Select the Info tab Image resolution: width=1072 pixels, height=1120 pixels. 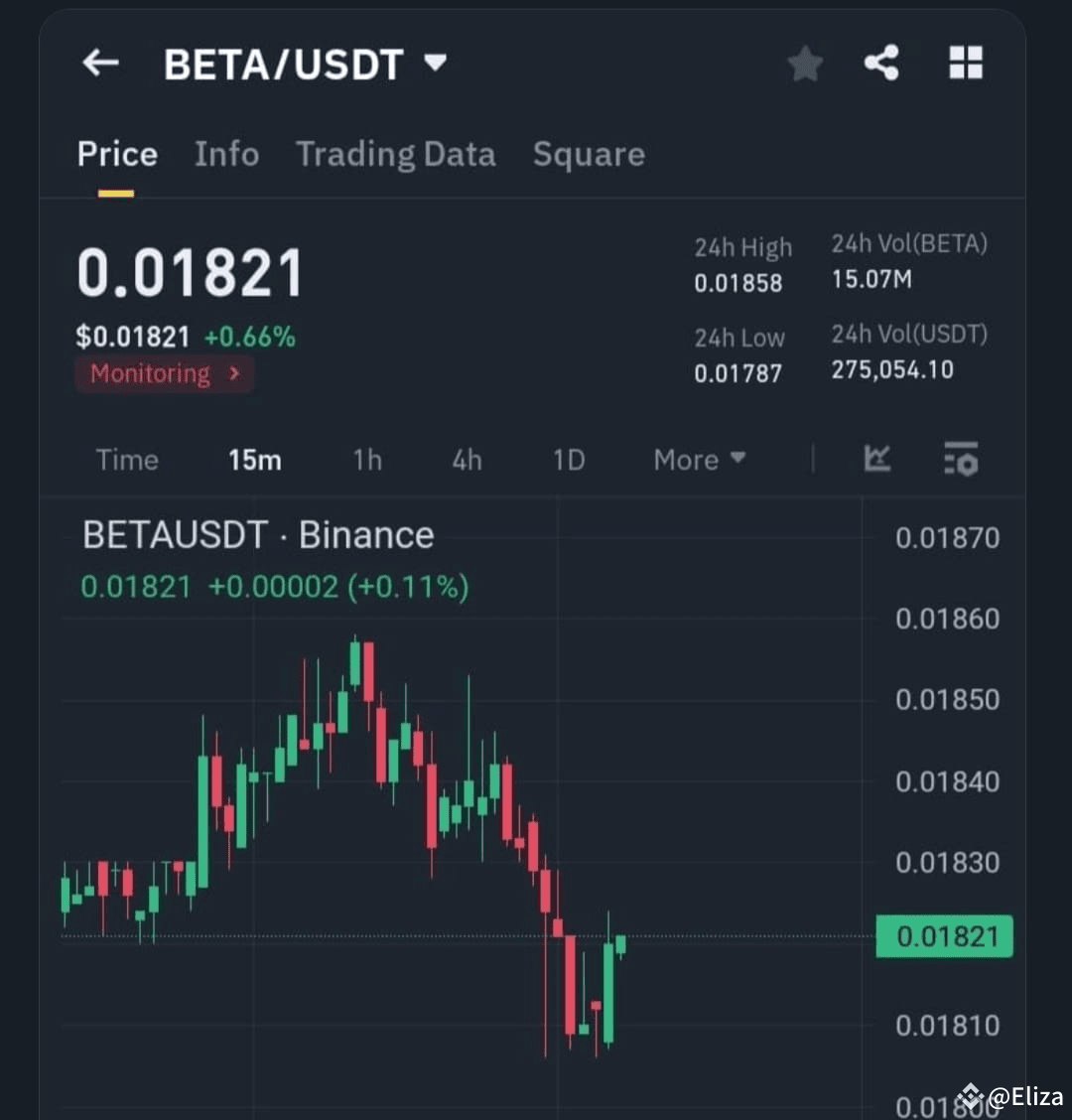point(226,154)
